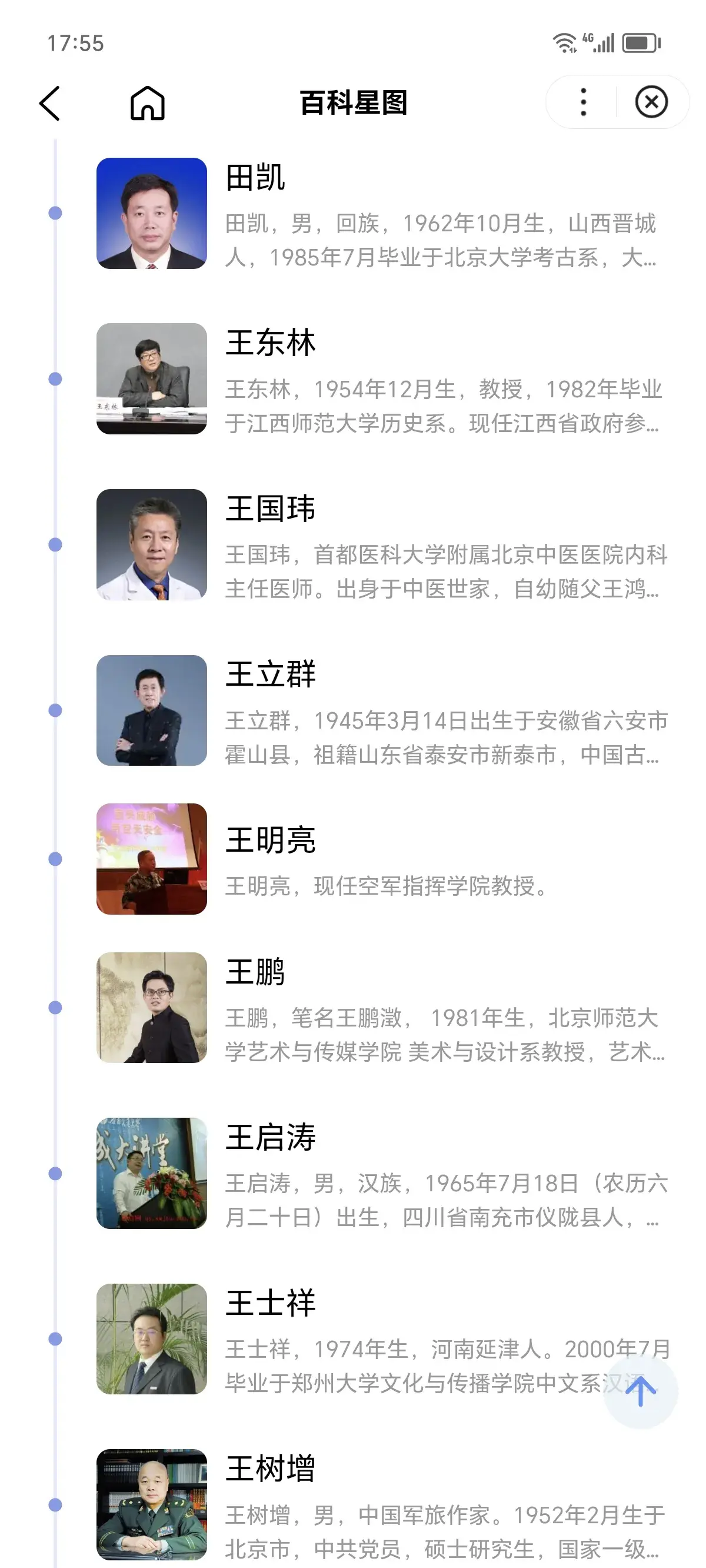706x1568 pixels.
Task: Tap the back-to-top arrow button
Action: pyautogui.click(x=640, y=1391)
